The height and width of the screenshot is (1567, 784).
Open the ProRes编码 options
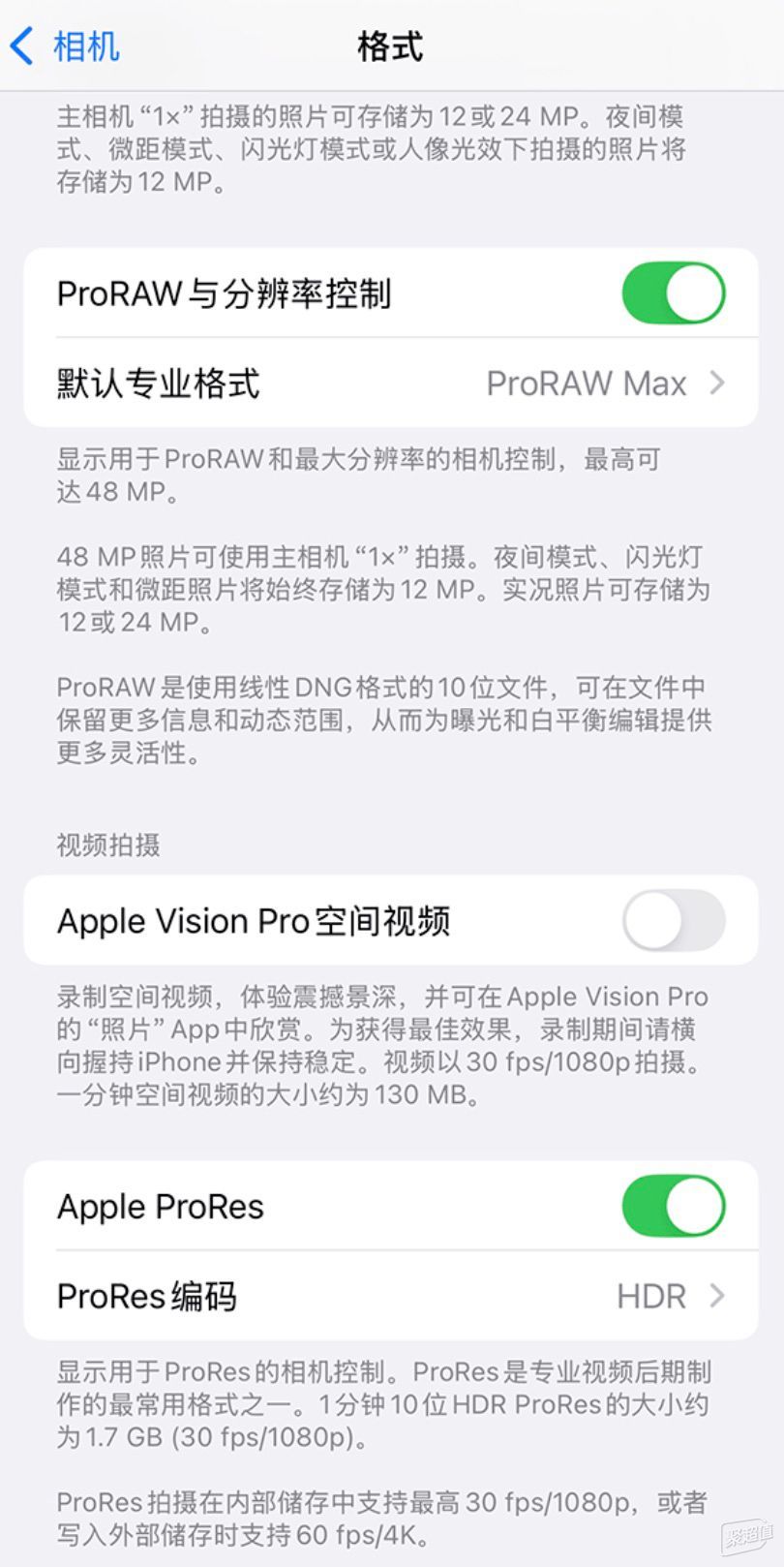point(391,1296)
